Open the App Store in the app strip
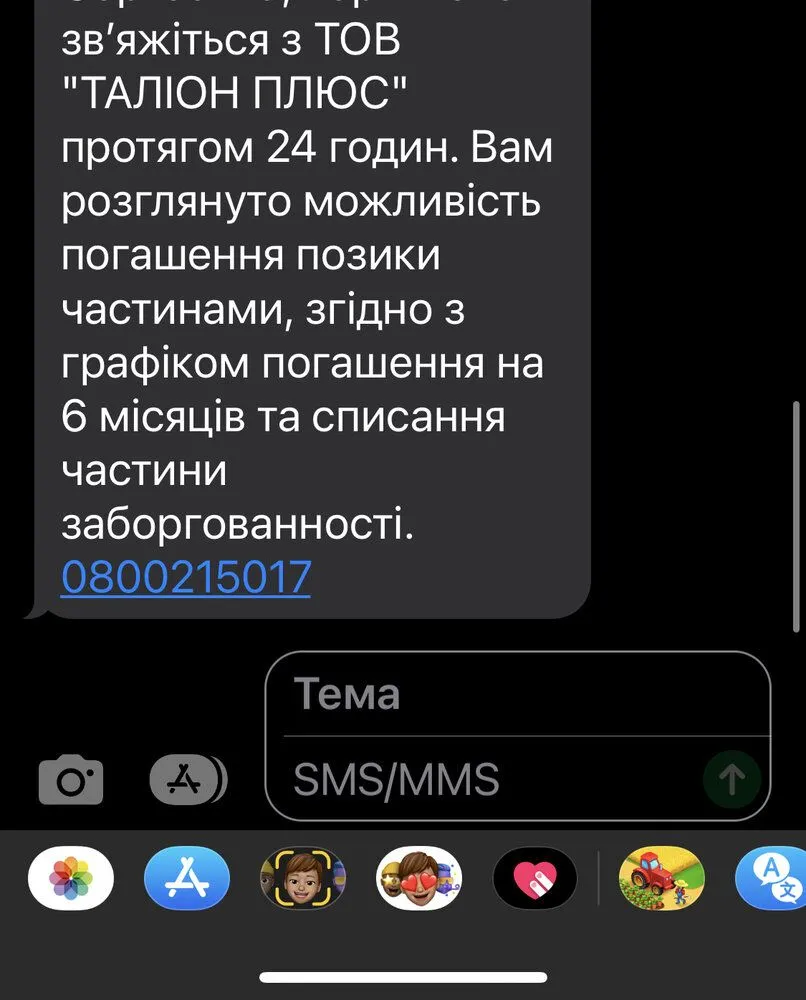The width and height of the screenshot is (806, 1000). pyautogui.click(x=187, y=879)
